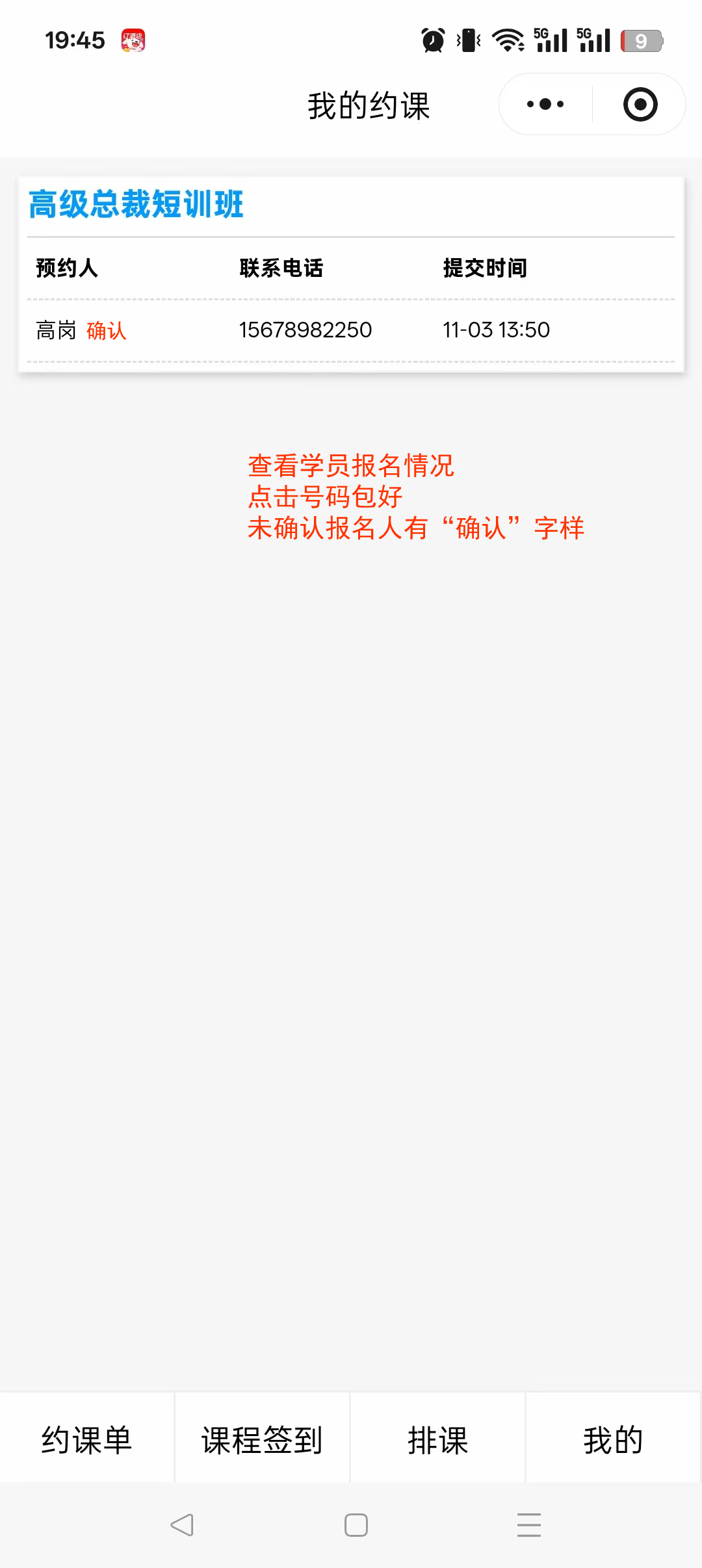Tap 确认 next to 高岗
The image size is (702, 1568).
(106, 331)
